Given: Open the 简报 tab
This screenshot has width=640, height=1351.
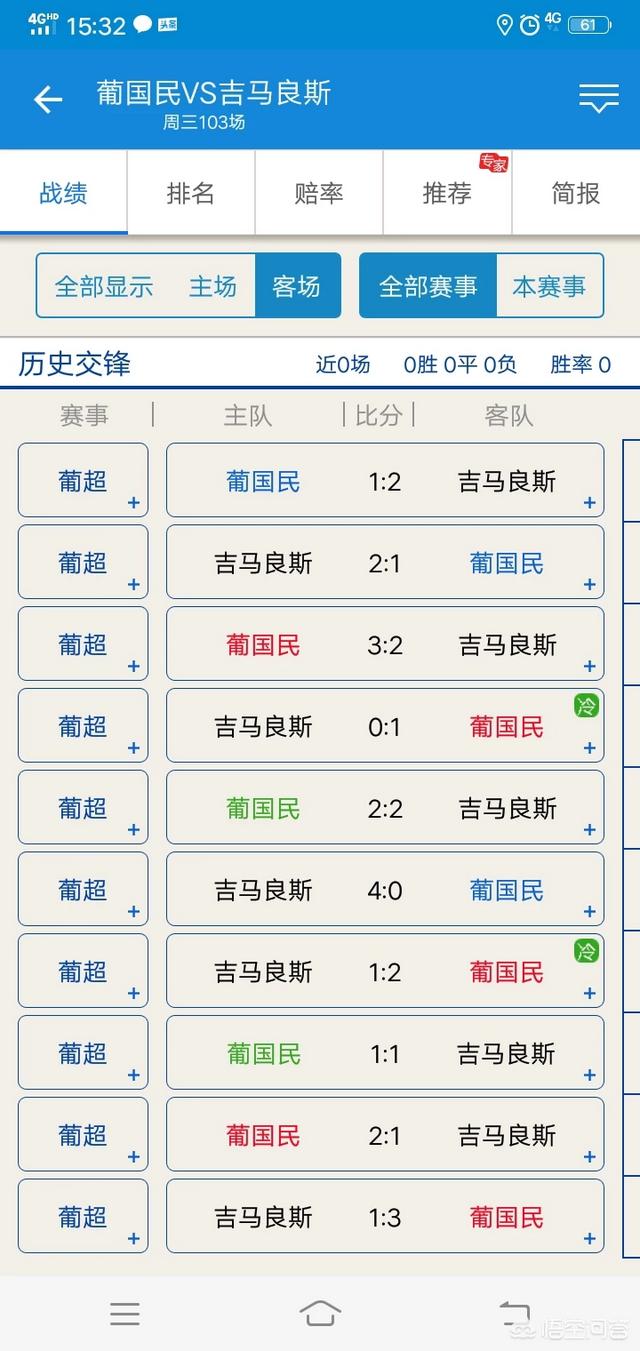Looking at the screenshot, I should click(576, 193).
